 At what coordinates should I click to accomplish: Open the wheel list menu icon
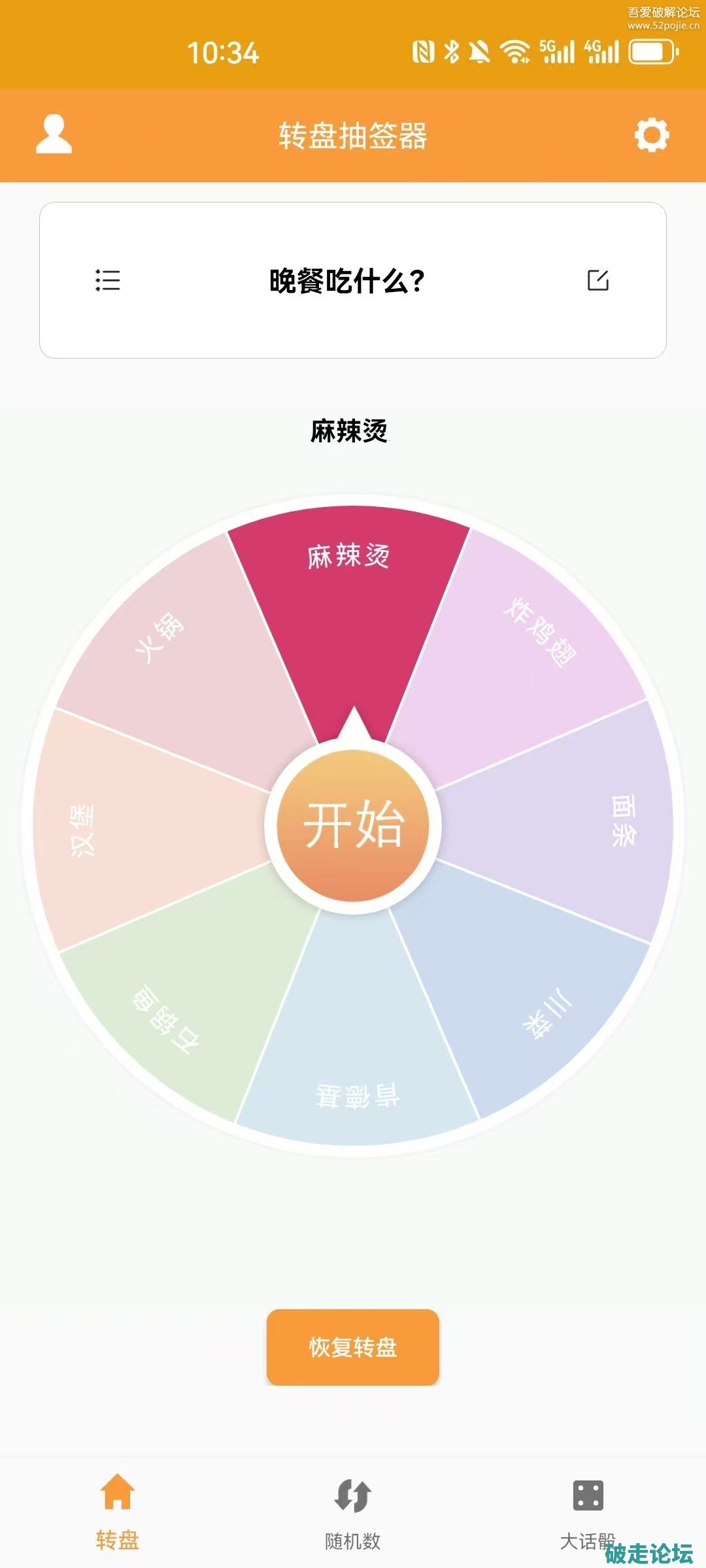(108, 280)
